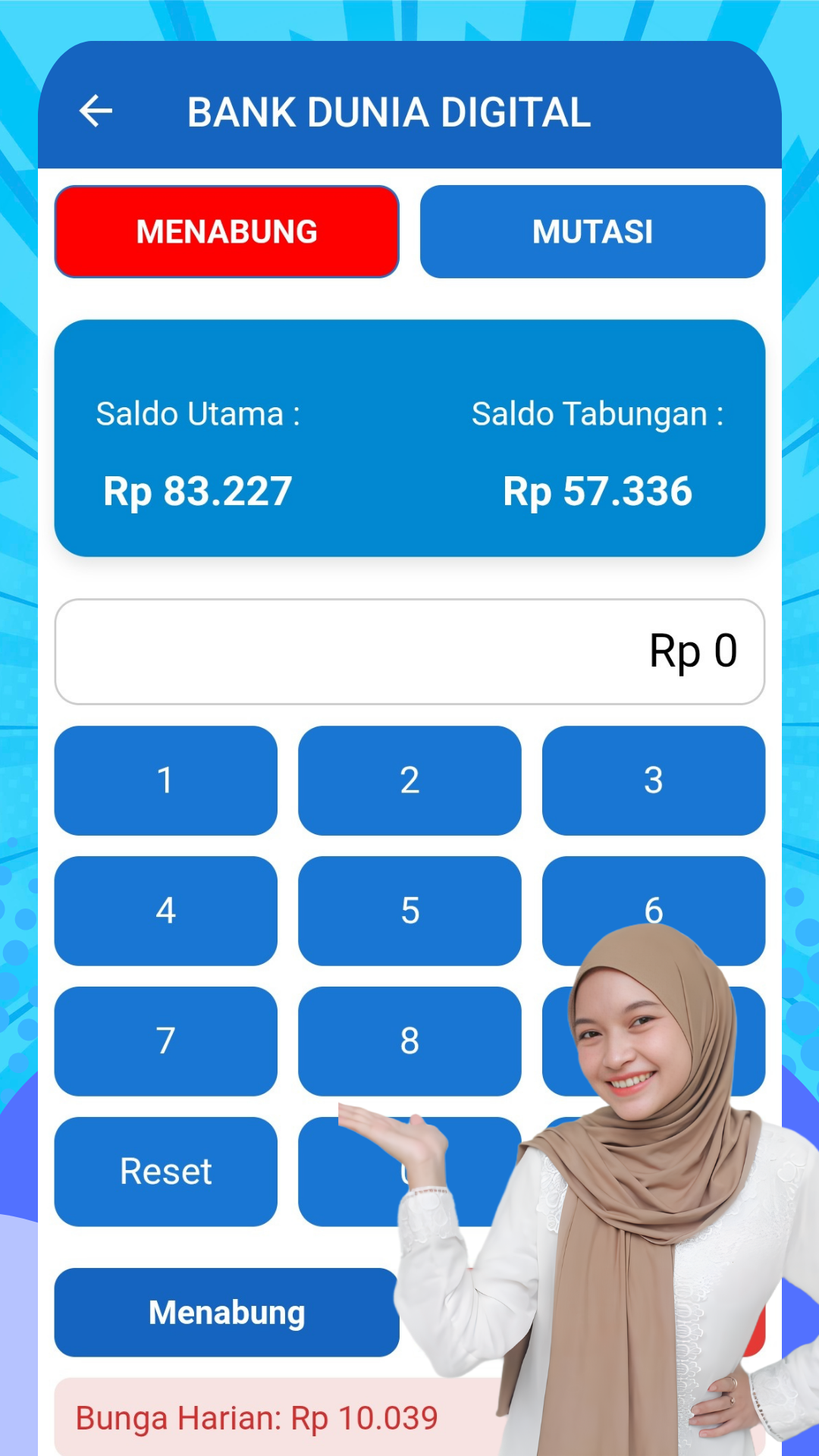
Task: Tap the Reset key
Action: [x=165, y=1172]
